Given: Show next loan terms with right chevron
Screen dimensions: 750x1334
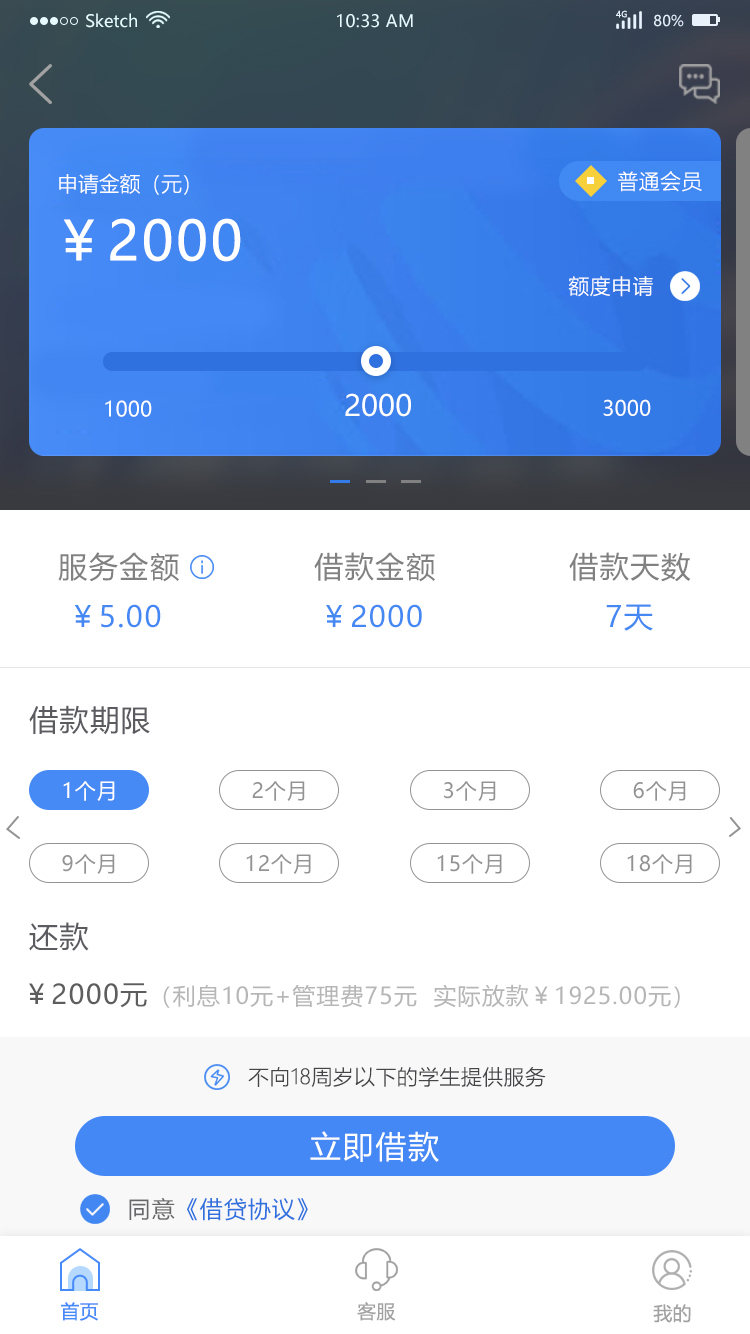Looking at the screenshot, I should coord(735,827).
